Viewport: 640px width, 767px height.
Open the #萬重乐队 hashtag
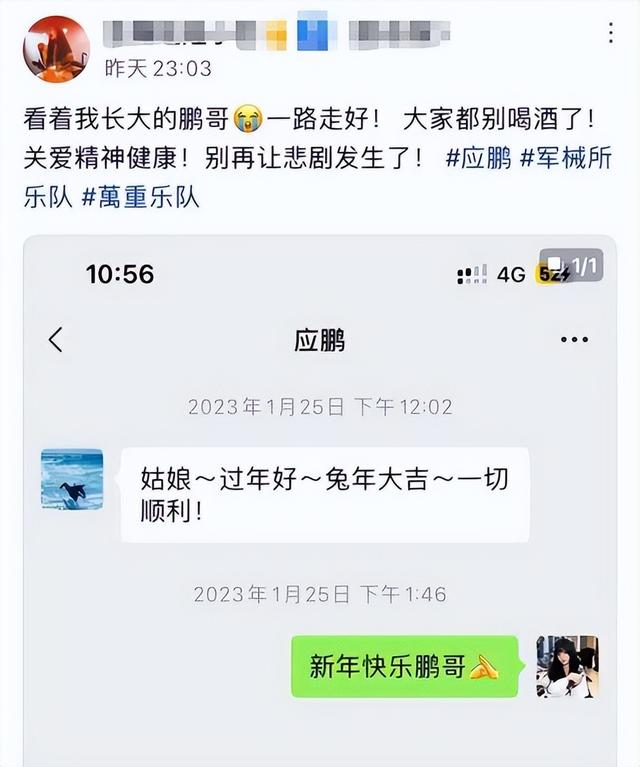point(140,196)
